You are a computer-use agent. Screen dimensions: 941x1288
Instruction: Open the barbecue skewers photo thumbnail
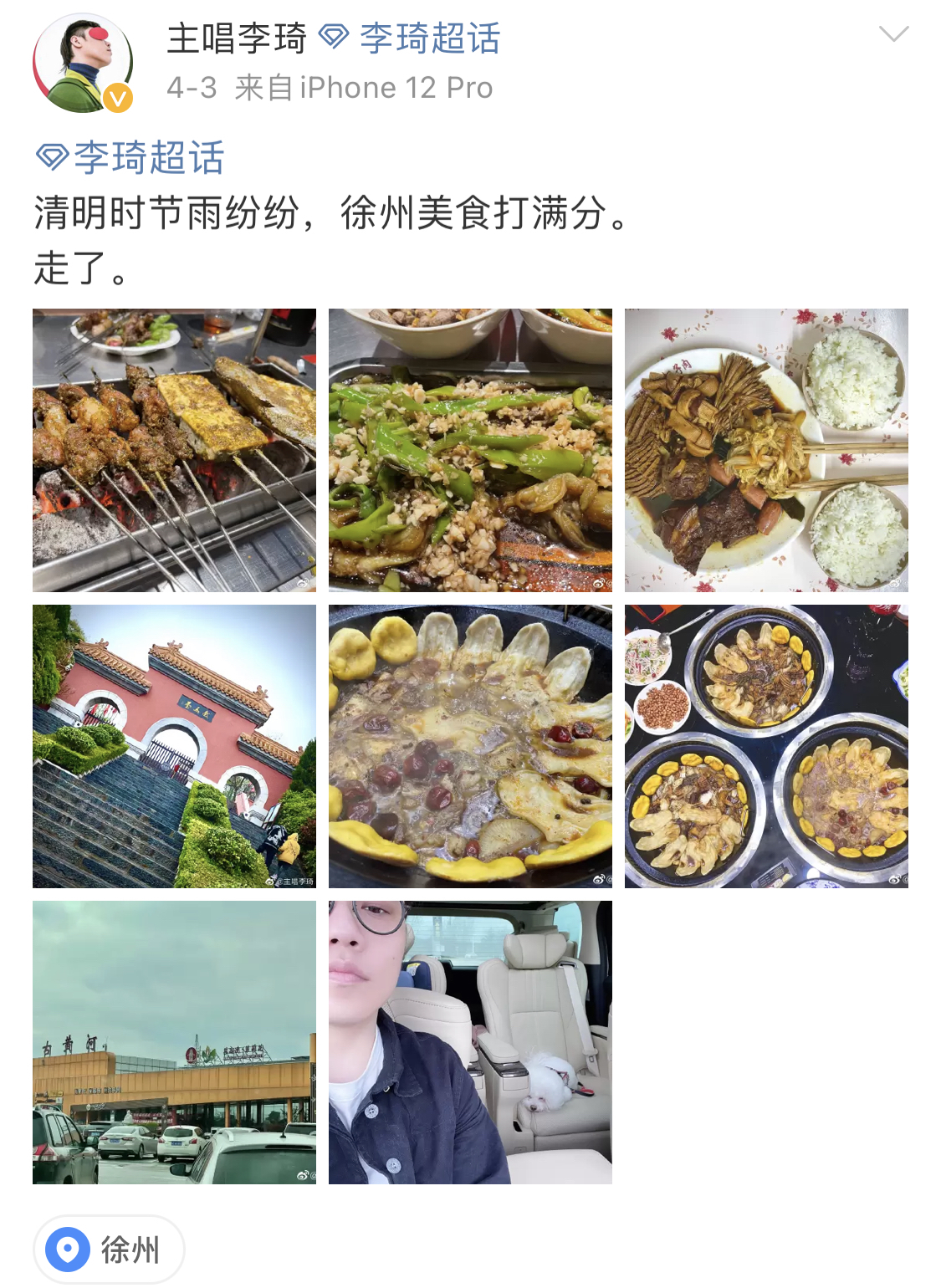pos(173,448)
